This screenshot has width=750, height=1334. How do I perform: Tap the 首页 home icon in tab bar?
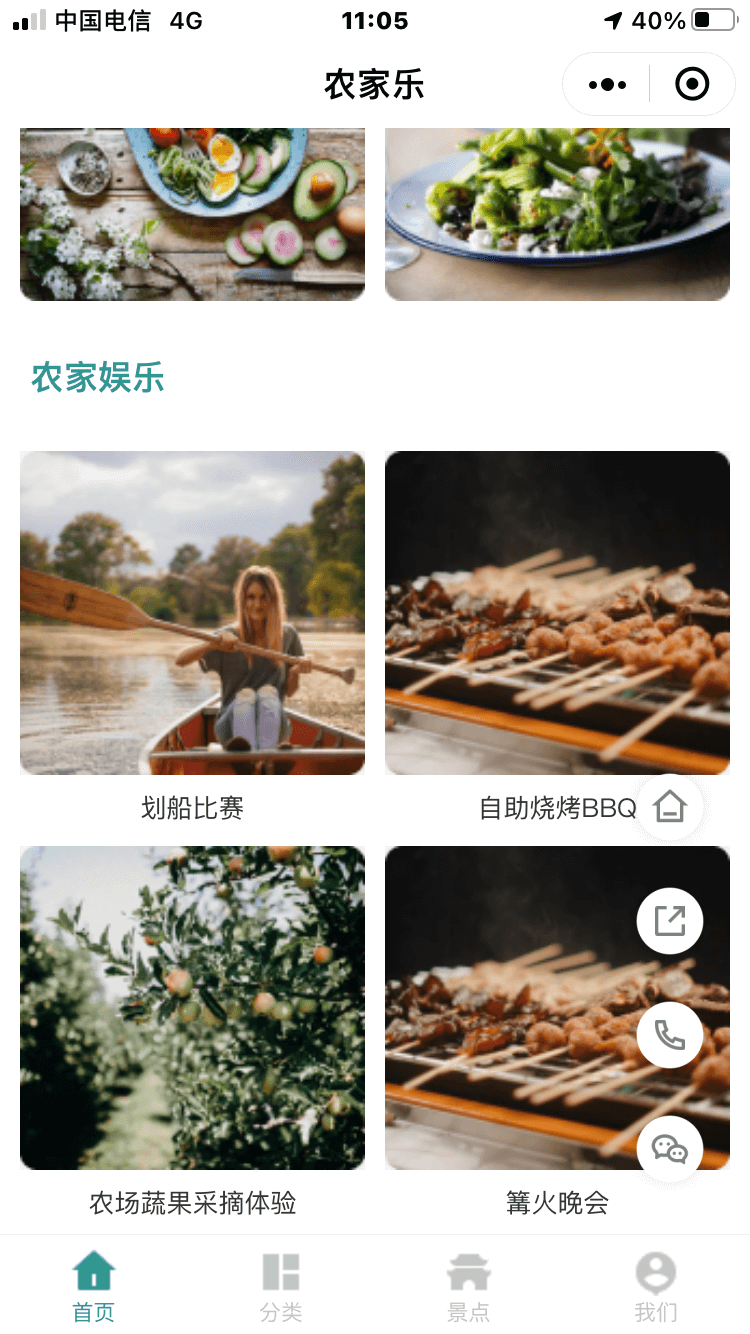click(93, 1272)
